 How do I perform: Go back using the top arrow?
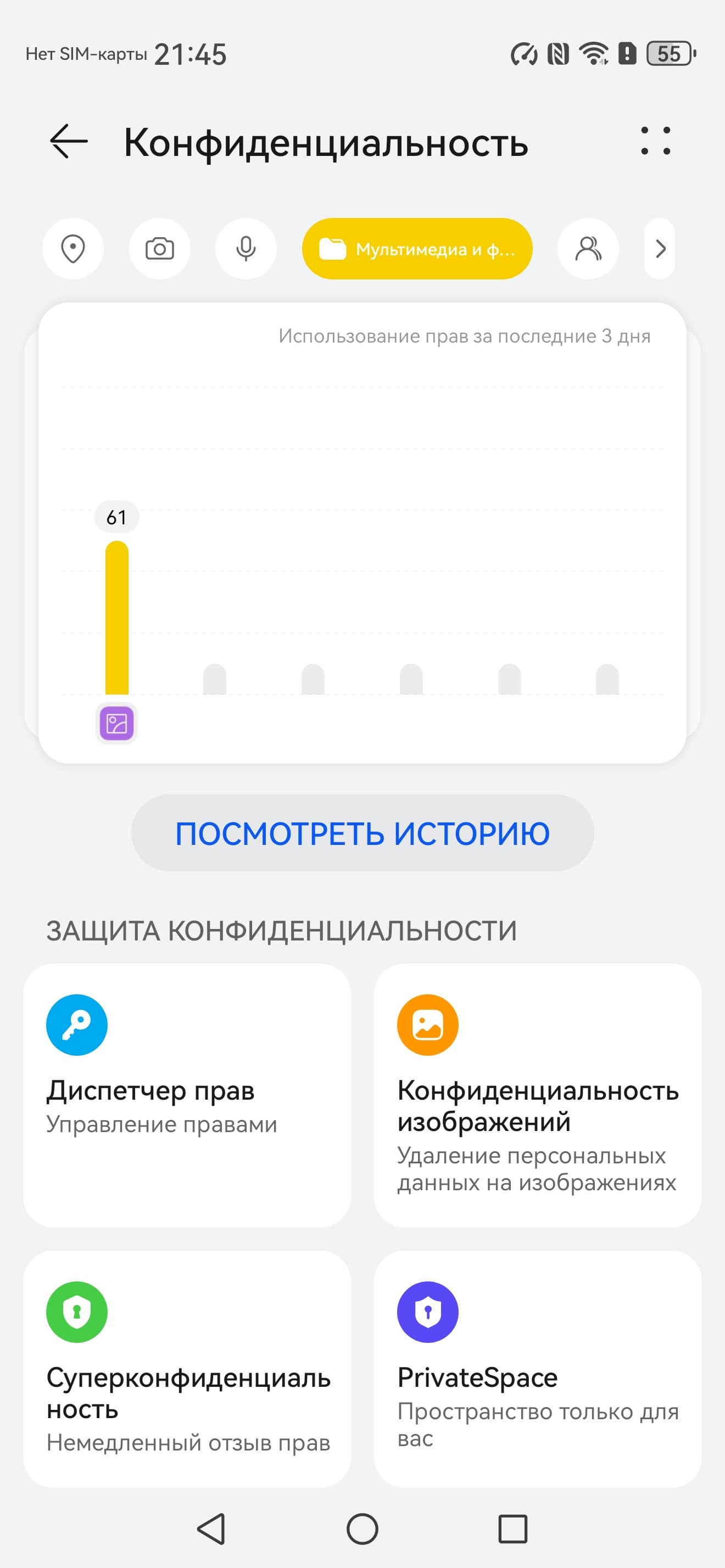coord(69,141)
